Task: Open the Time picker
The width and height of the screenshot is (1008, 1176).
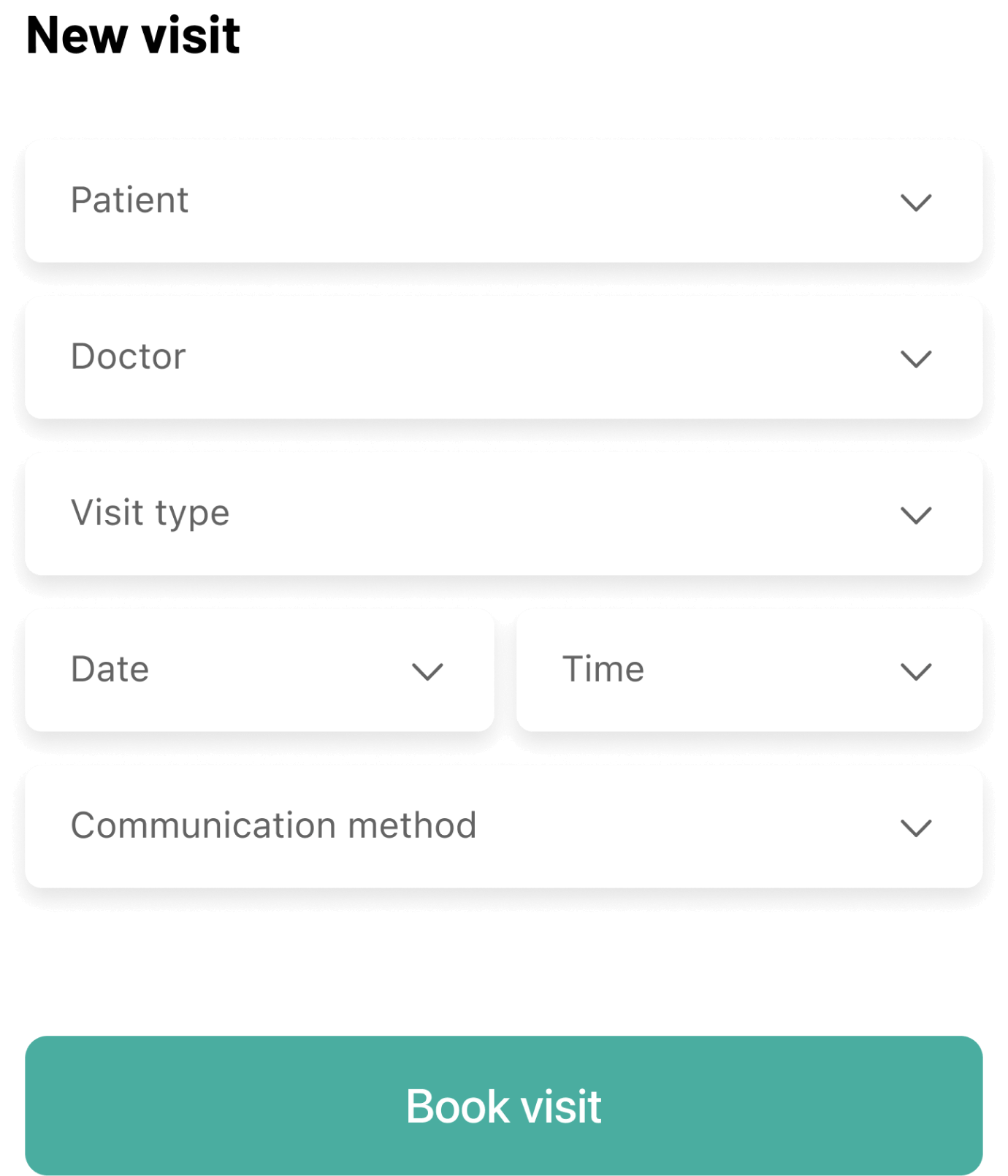Action: pos(749,670)
